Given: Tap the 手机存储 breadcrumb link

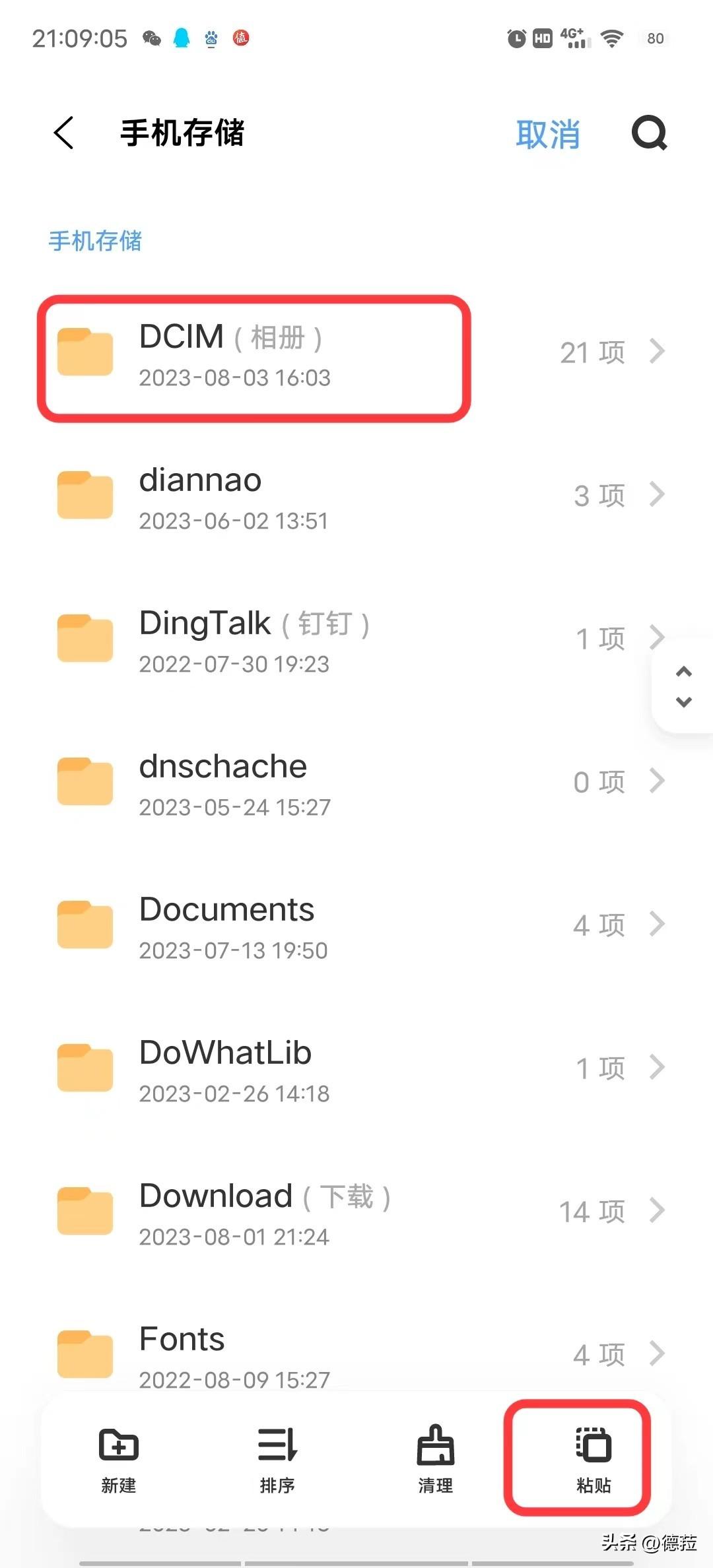Looking at the screenshot, I should (x=95, y=241).
